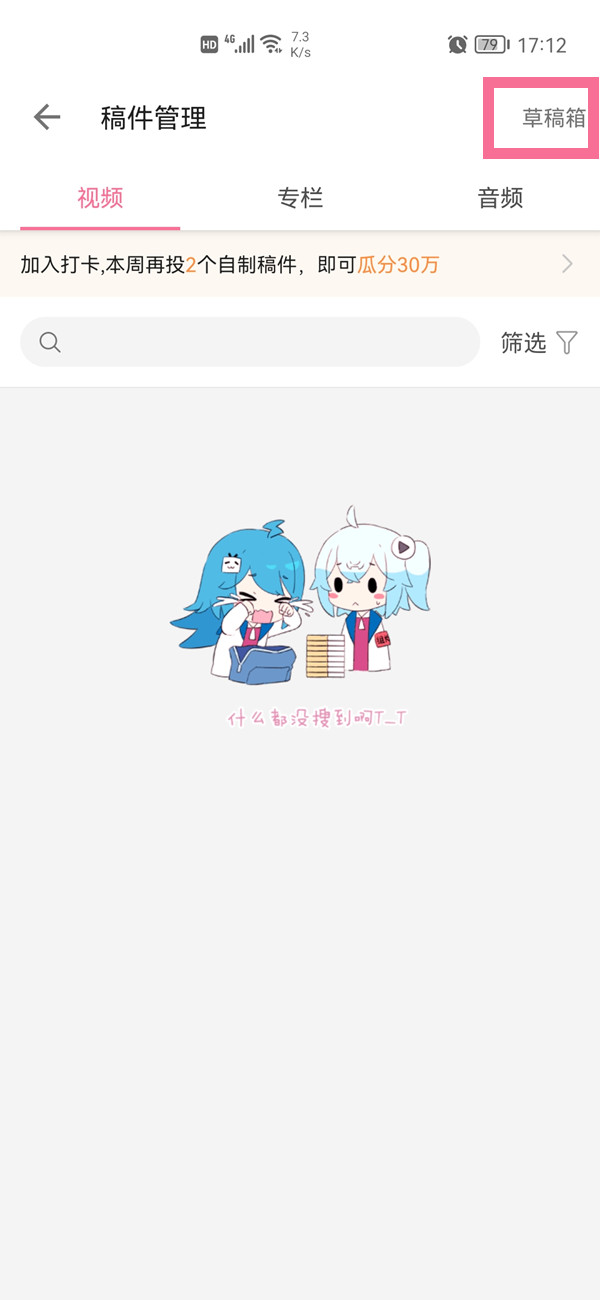Switch to the 音频 tab

click(500, 198)
